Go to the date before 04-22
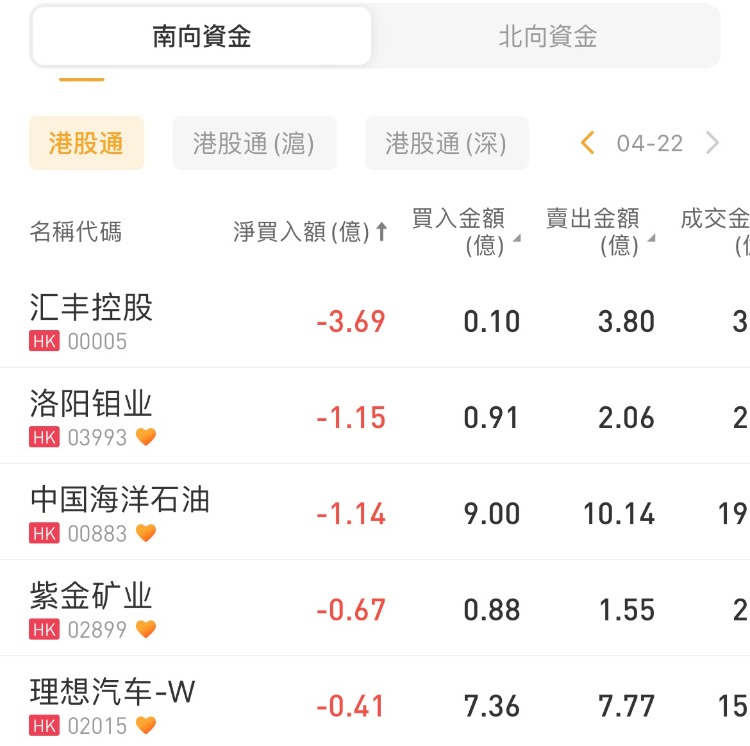Image resolution: width=750 pixels, height=746 pixels. (588, 143)
